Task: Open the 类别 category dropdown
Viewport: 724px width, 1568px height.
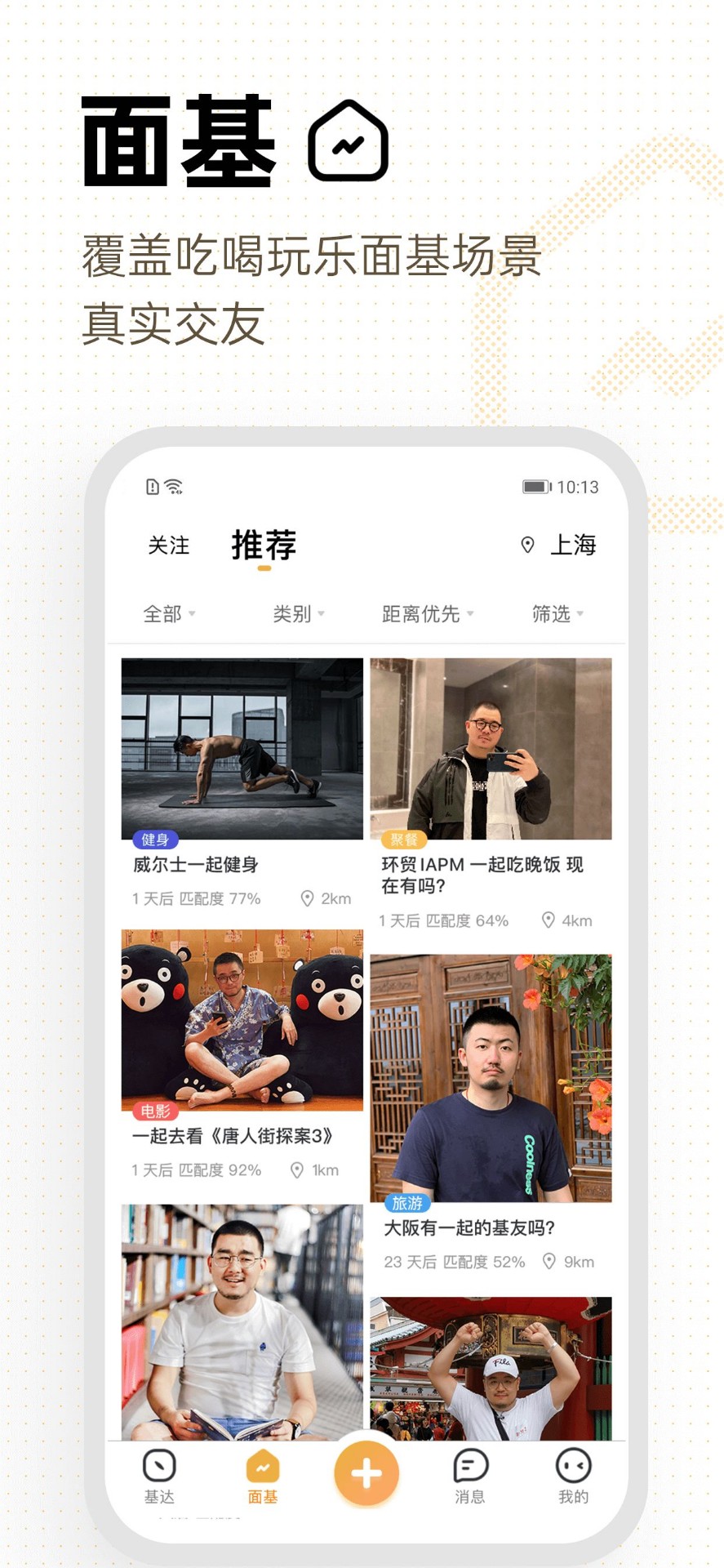Action: point(297,614)
